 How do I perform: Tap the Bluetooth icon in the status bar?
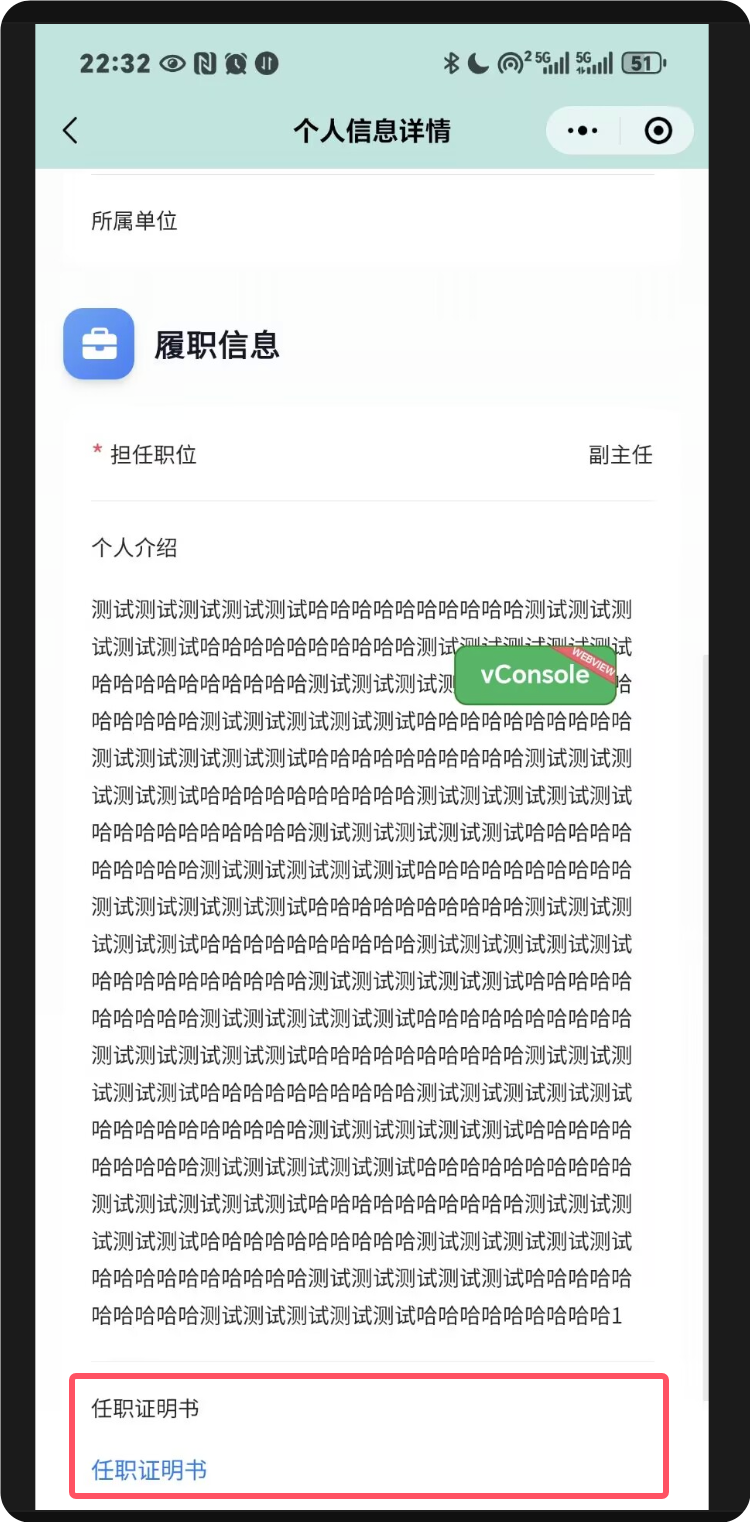coord(452,62)
